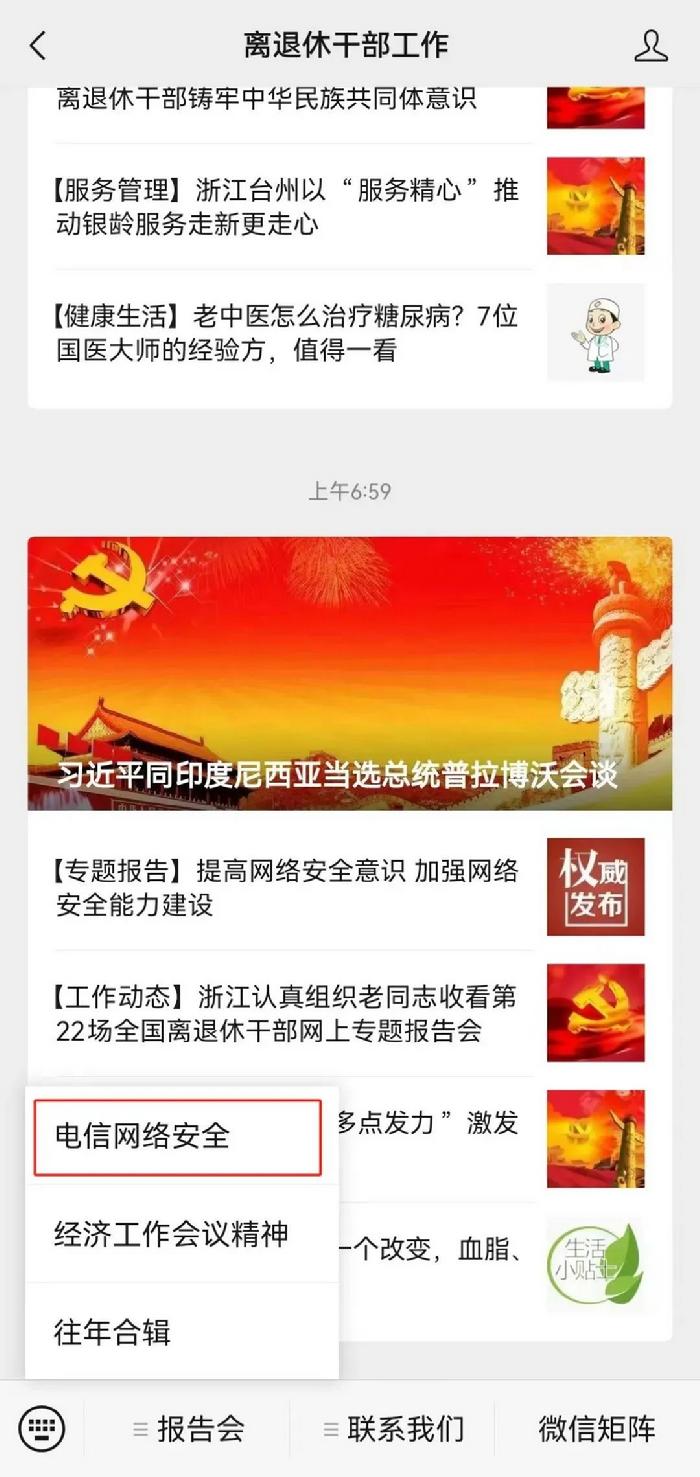The image size is (700, 1477).
Task: Switch to keyboard input mode
Action: (41, 1428)
